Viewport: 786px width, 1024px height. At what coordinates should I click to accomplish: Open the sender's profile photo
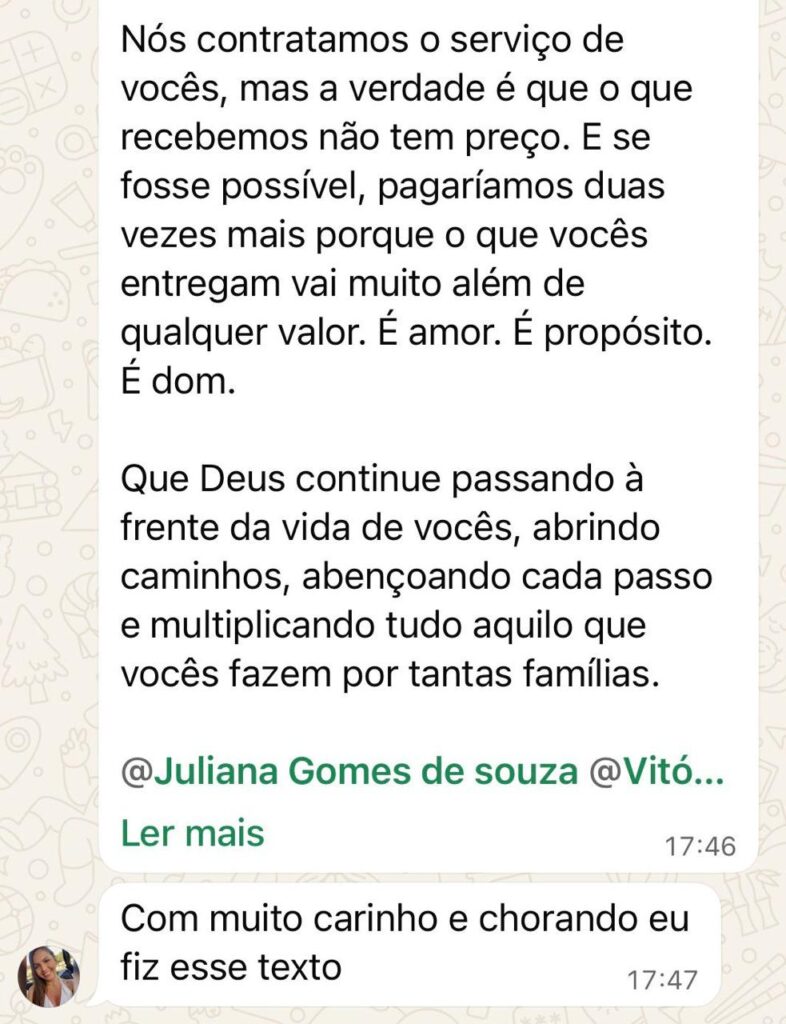click(48, 976)
